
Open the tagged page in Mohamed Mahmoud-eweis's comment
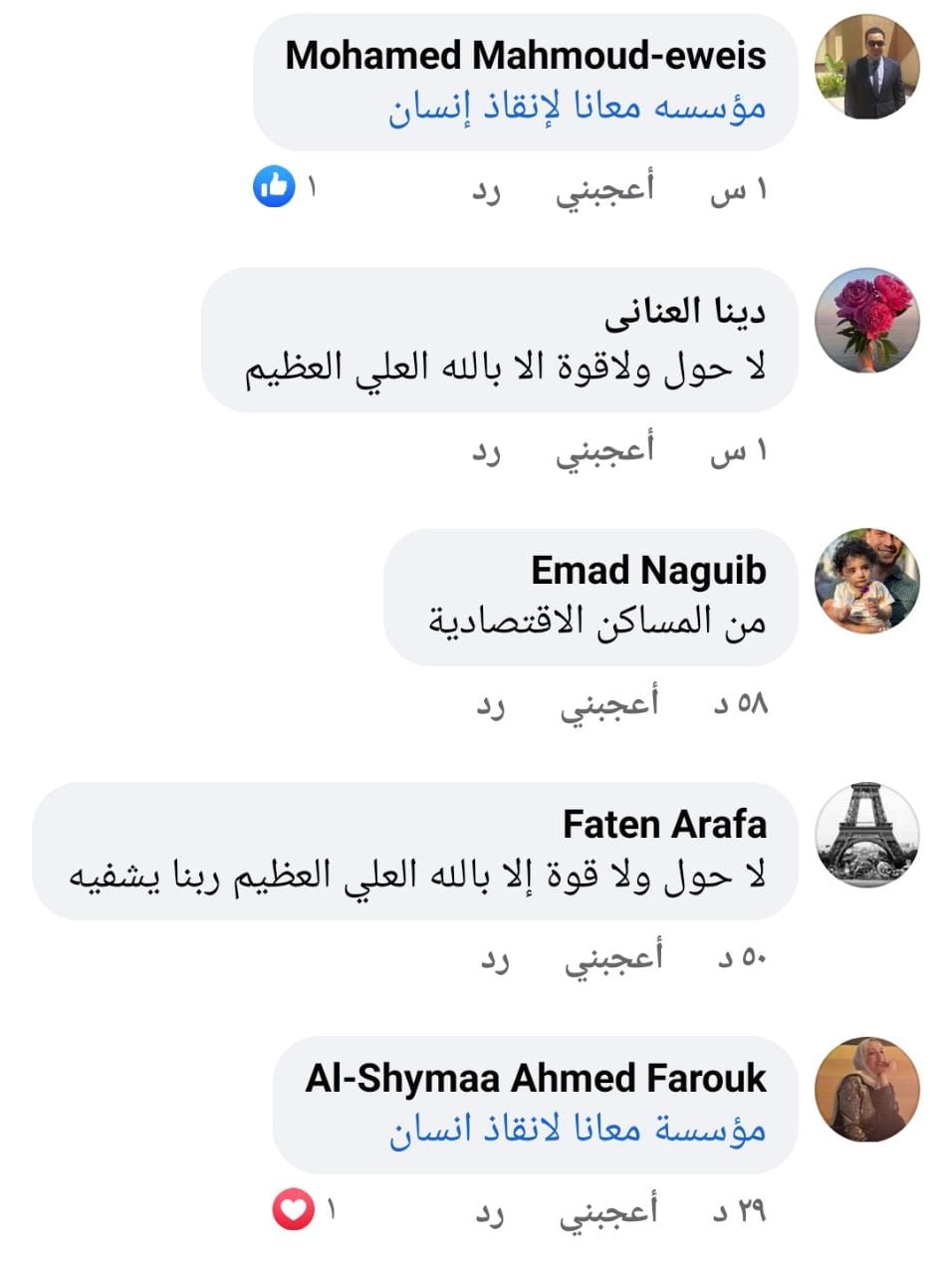[577, 108]
